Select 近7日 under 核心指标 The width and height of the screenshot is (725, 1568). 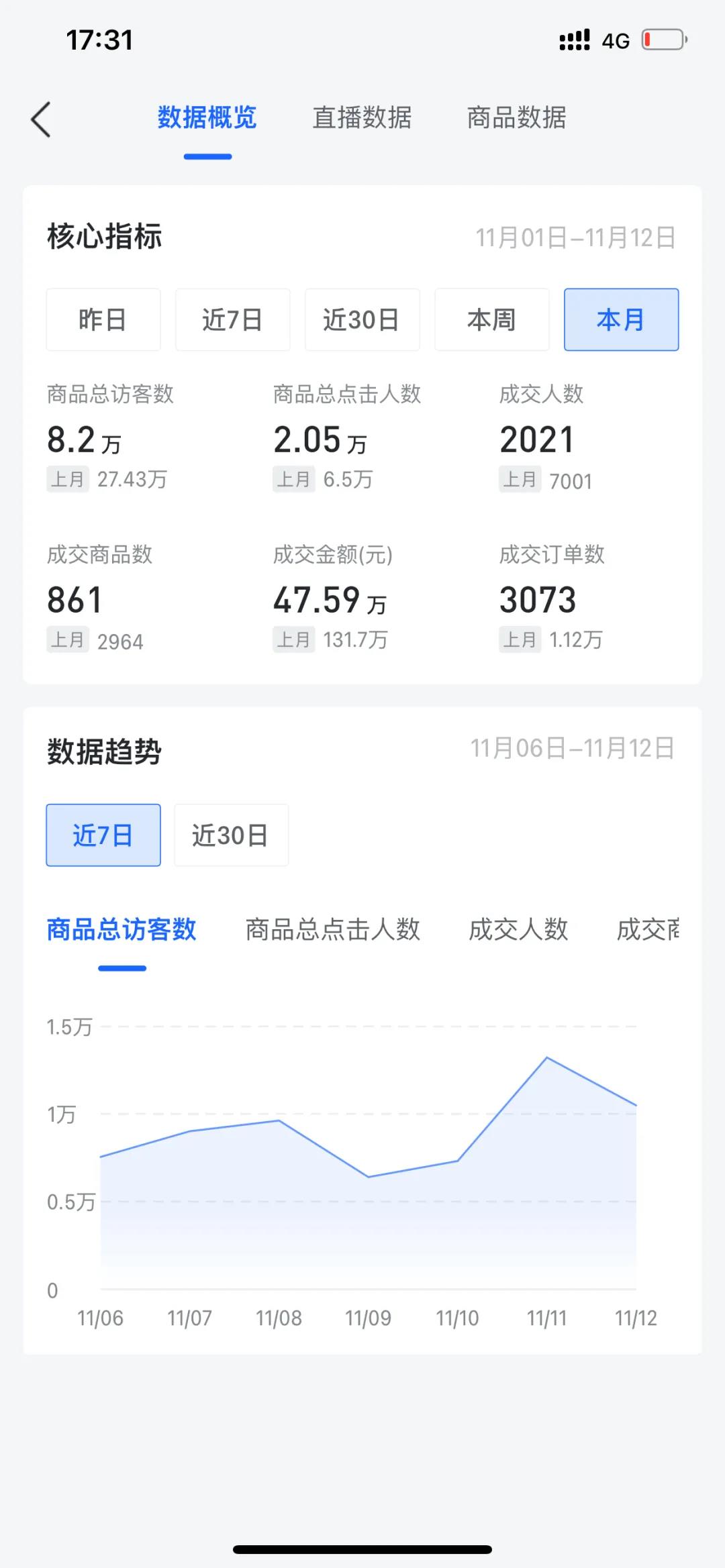232,319
